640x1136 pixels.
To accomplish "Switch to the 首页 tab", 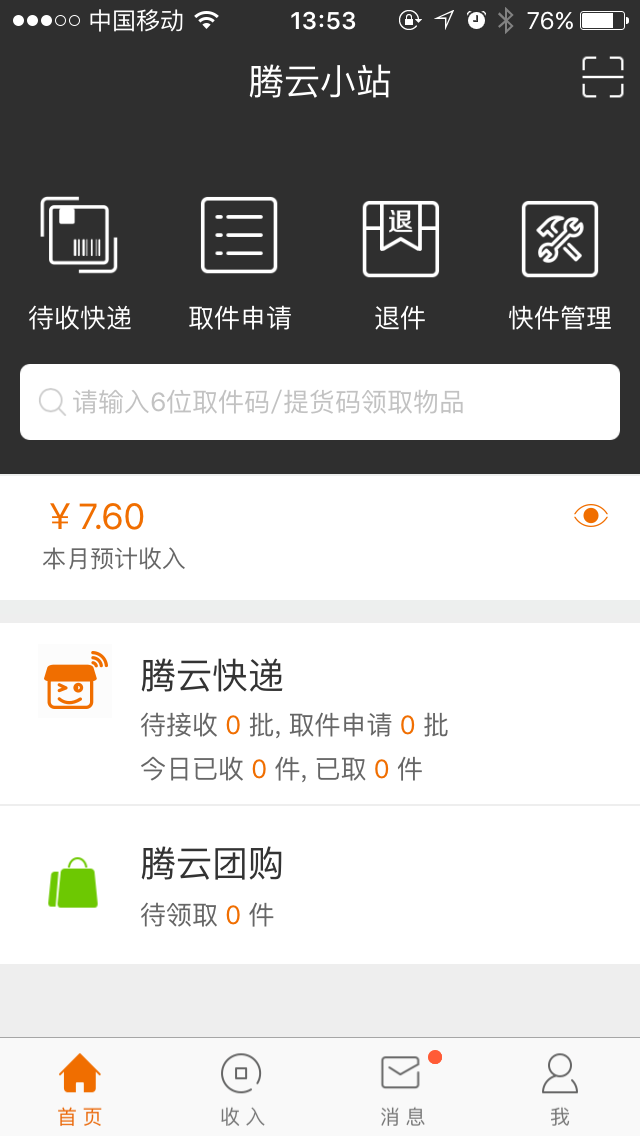I will 80,1088.
